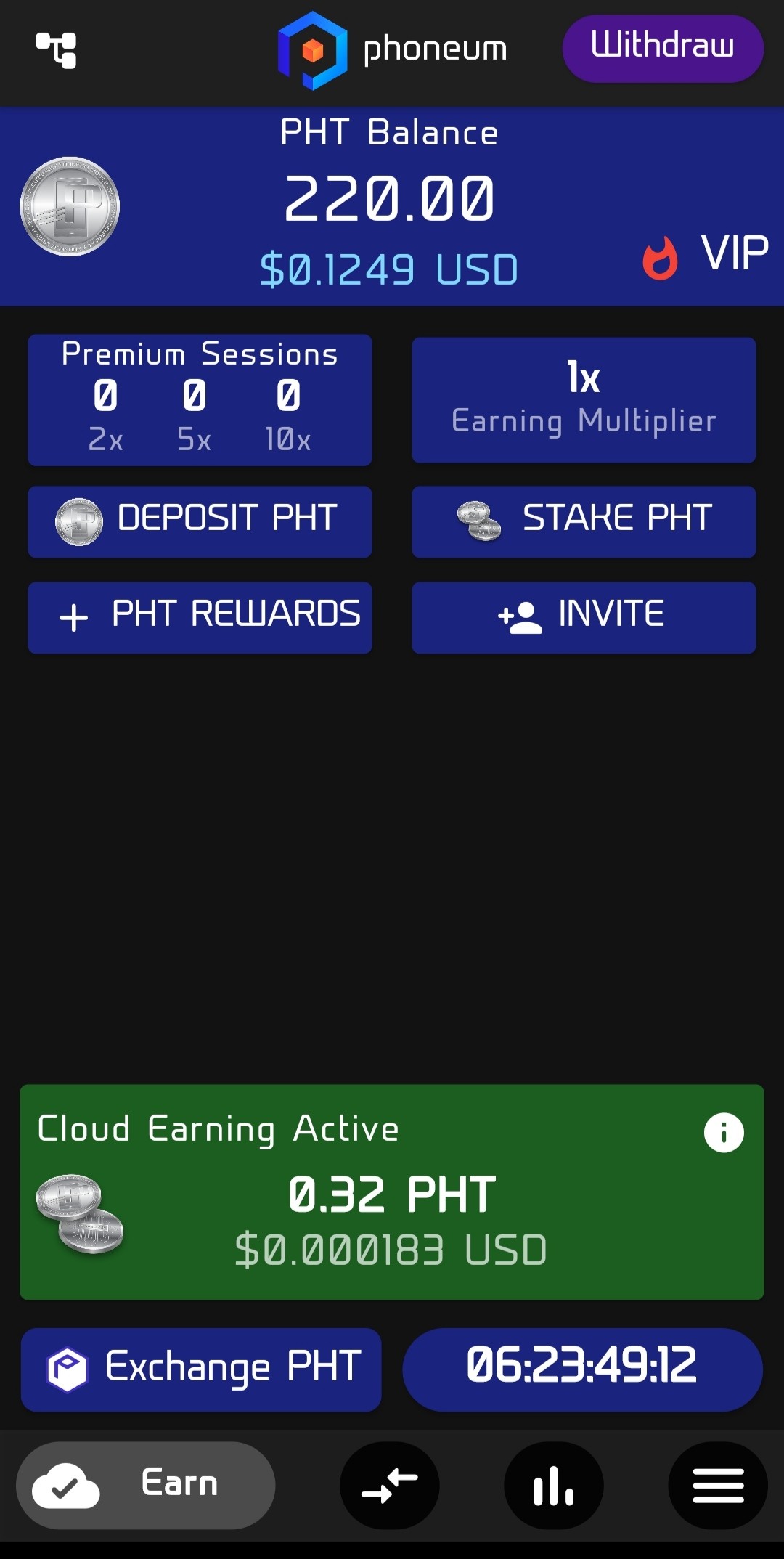Image resolution: width=784 pixels, height=1559 pixels.
Task: Open the statistics bar chart tab
Action: point(554,1485)
